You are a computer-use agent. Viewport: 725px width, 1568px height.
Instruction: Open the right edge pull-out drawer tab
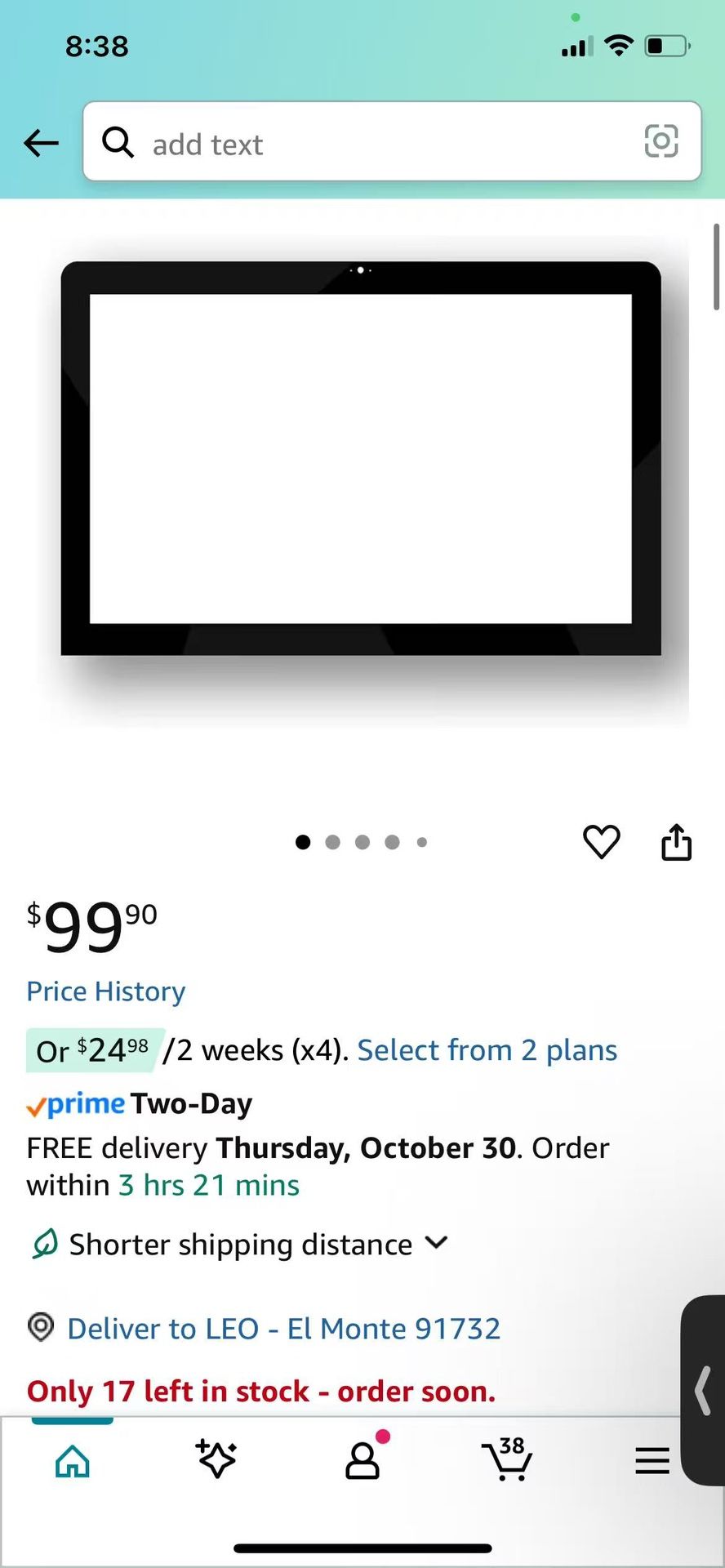tap(704, 1391)
